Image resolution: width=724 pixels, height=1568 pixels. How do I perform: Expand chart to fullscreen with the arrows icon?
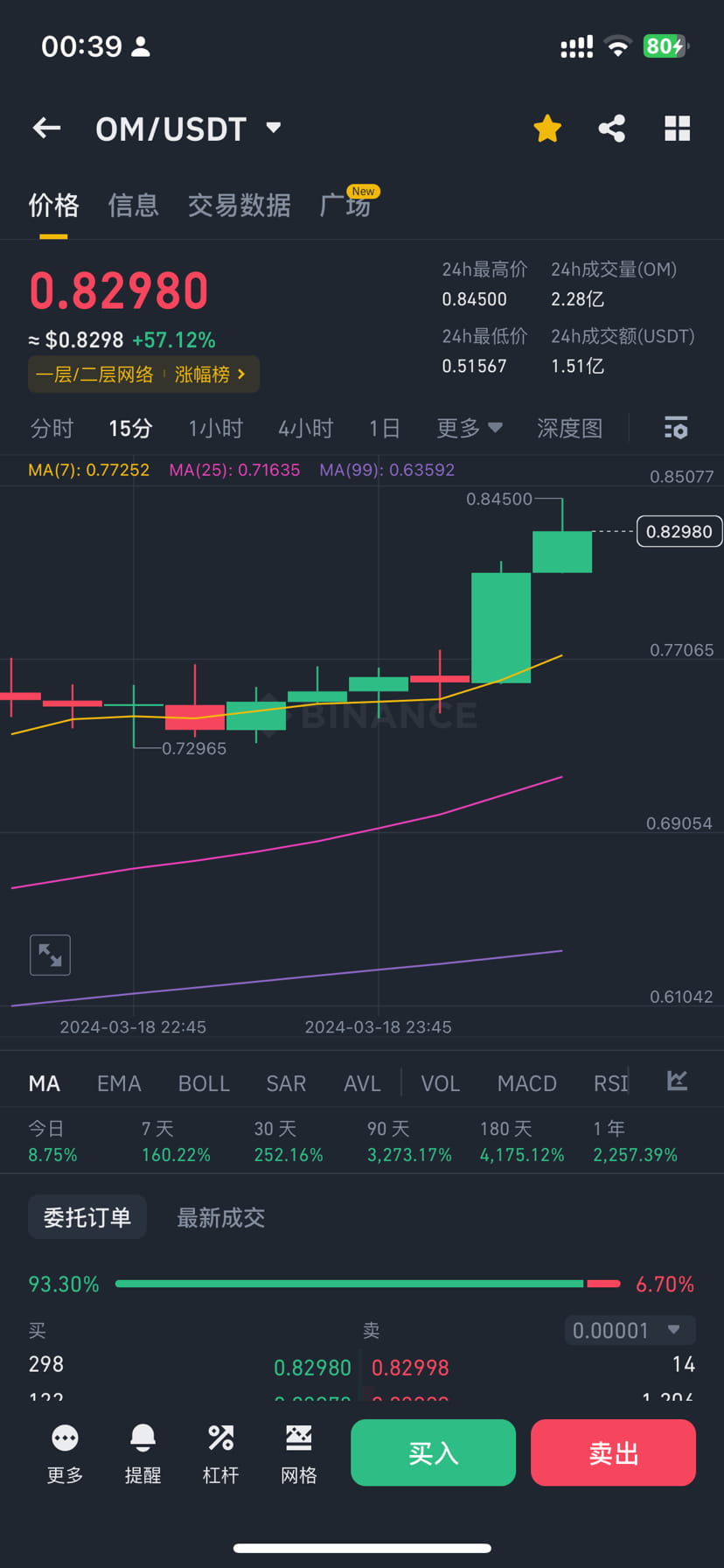click(x=50, y=955)
